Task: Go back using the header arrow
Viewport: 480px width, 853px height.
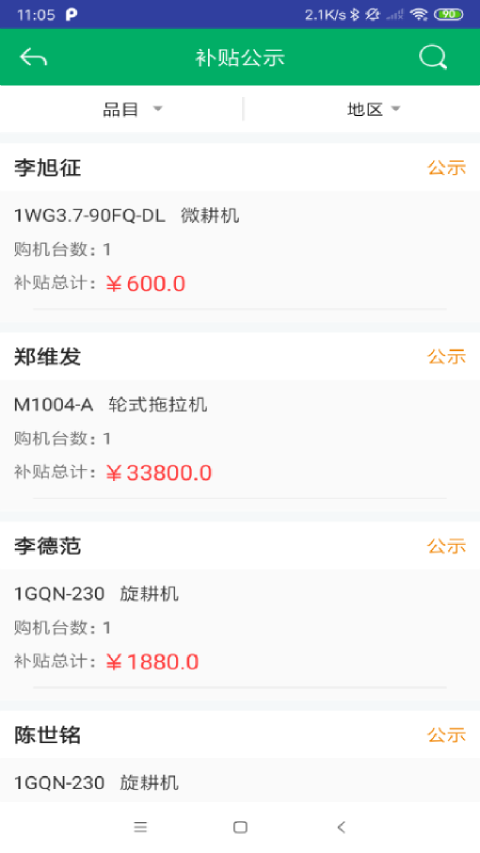Action: tap(33, 57)
